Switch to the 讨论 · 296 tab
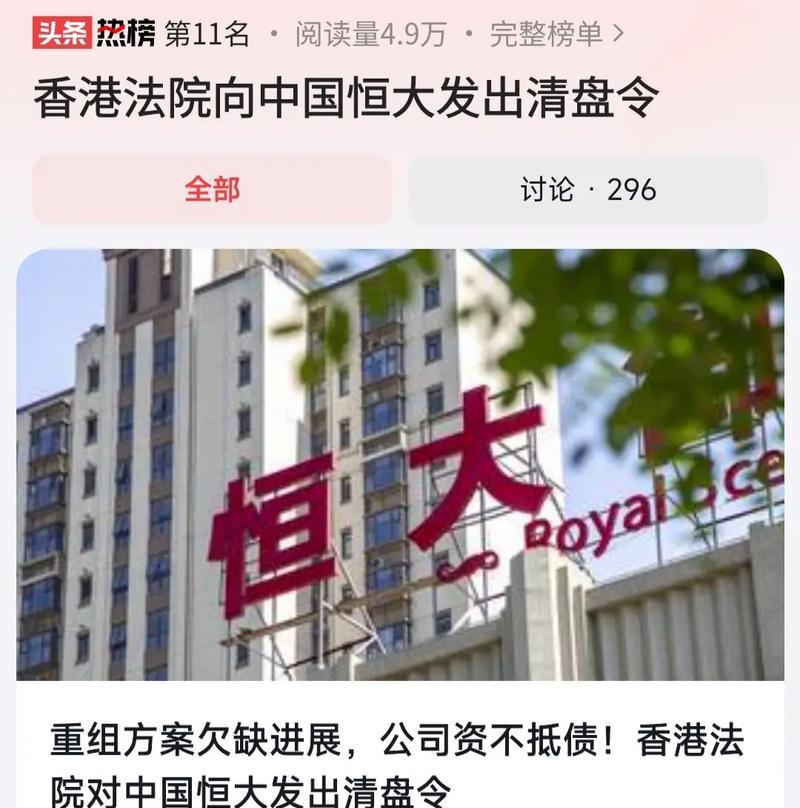This screenshot has height=808, width=800. [588, 189]
